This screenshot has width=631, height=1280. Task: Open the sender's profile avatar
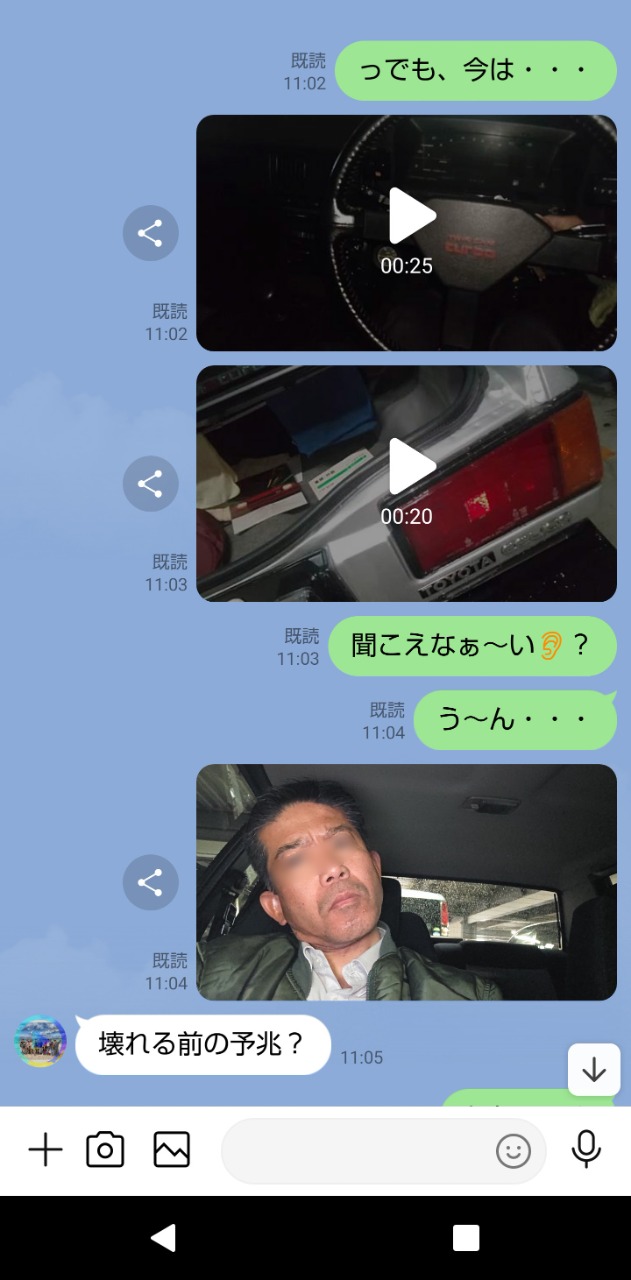coord(40,1041)
